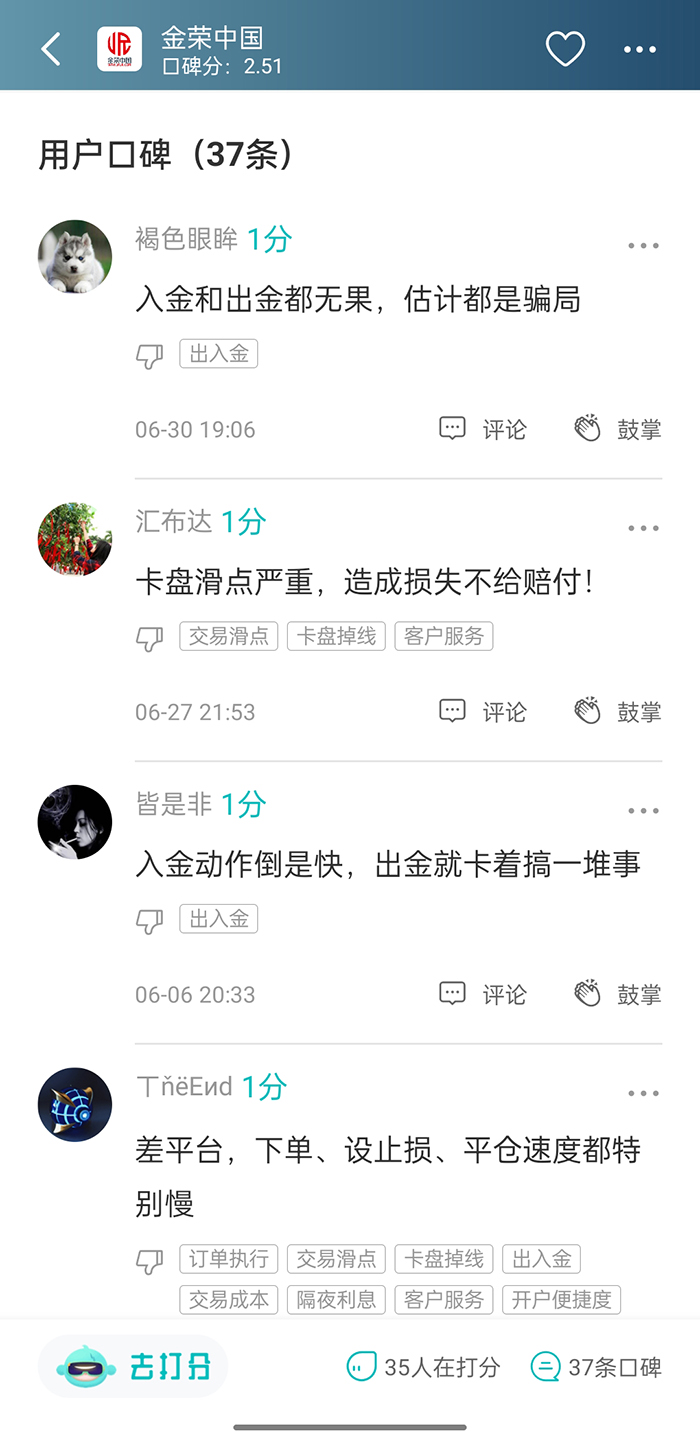
Task: View the 35人在打分 ratings
Action: point(423,1367)
